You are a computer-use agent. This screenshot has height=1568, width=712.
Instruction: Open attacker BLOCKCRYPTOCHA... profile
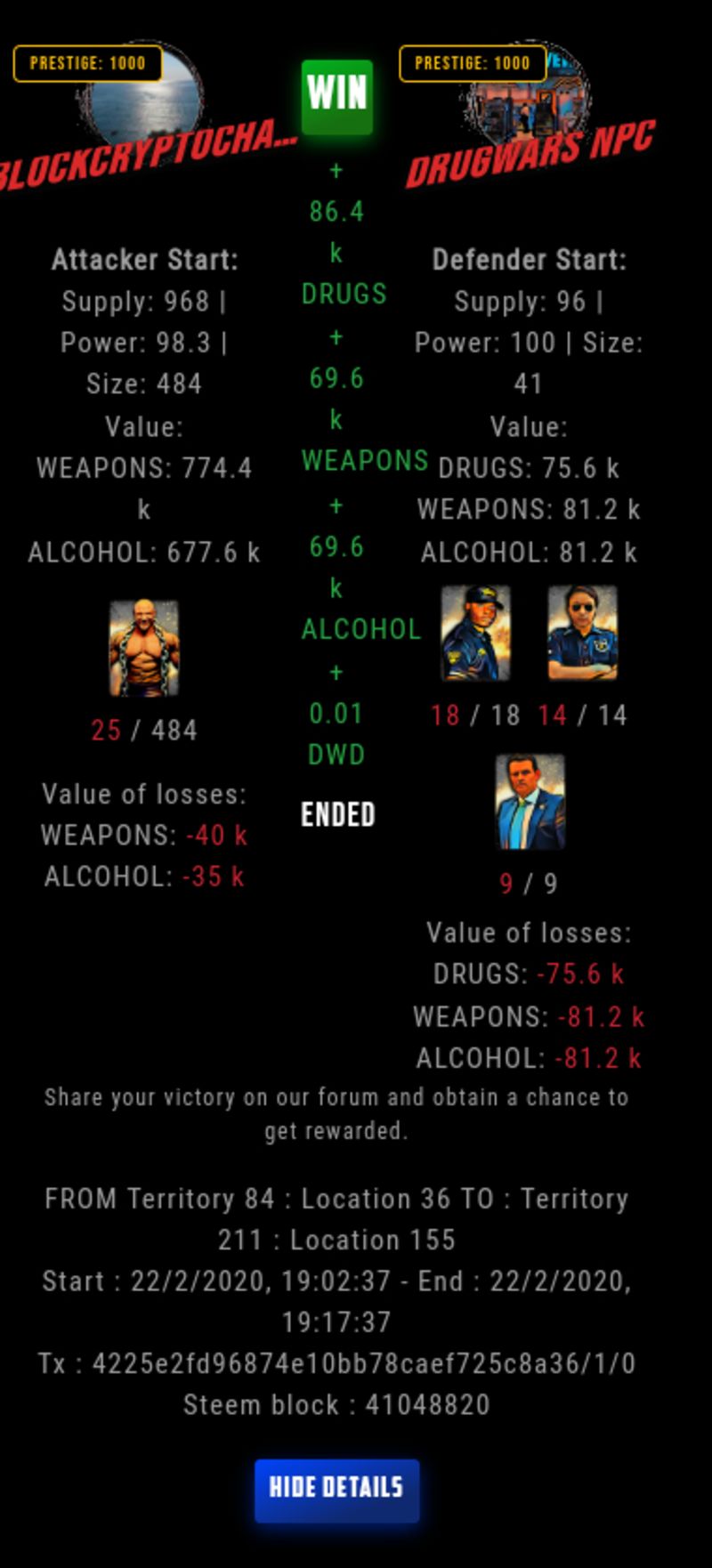[147, 153]
